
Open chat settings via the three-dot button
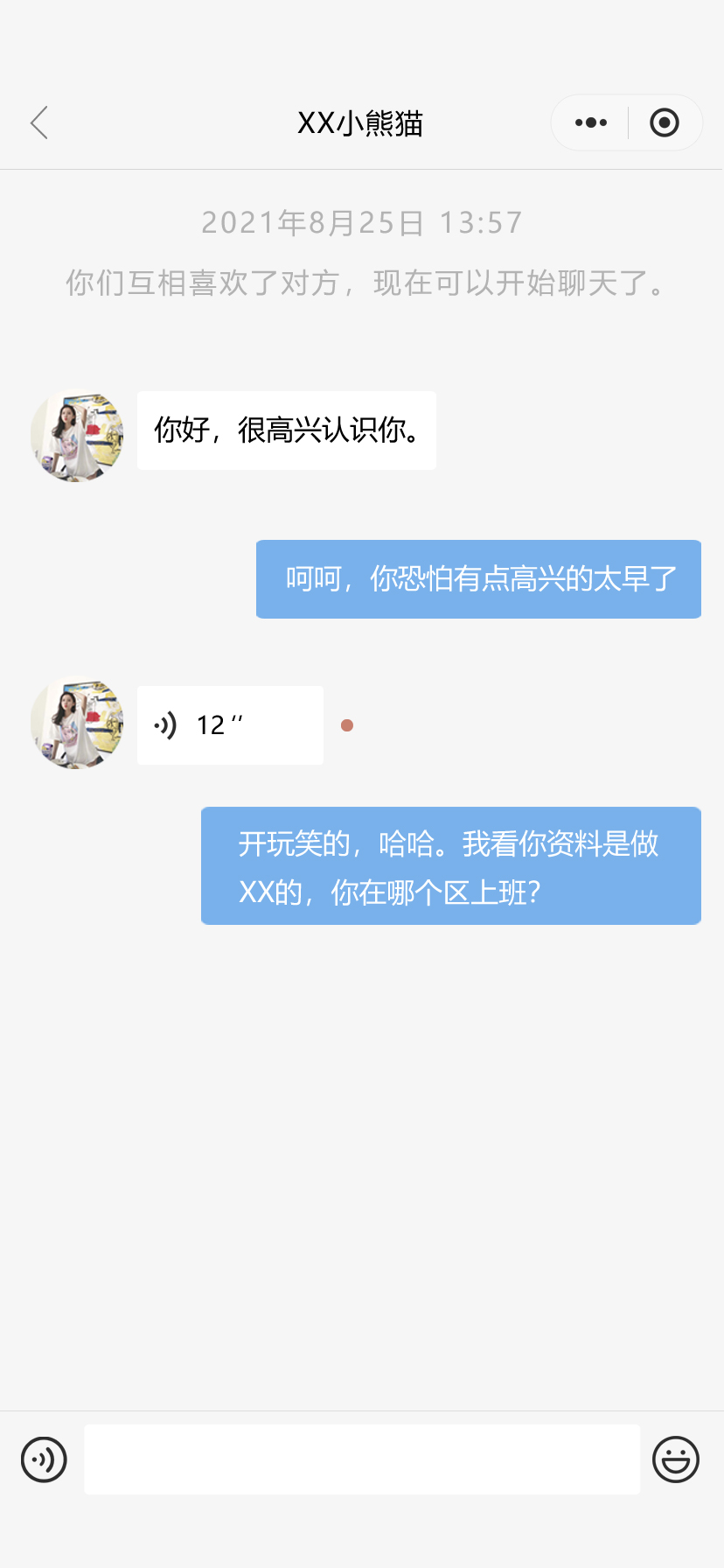point(589,122)
